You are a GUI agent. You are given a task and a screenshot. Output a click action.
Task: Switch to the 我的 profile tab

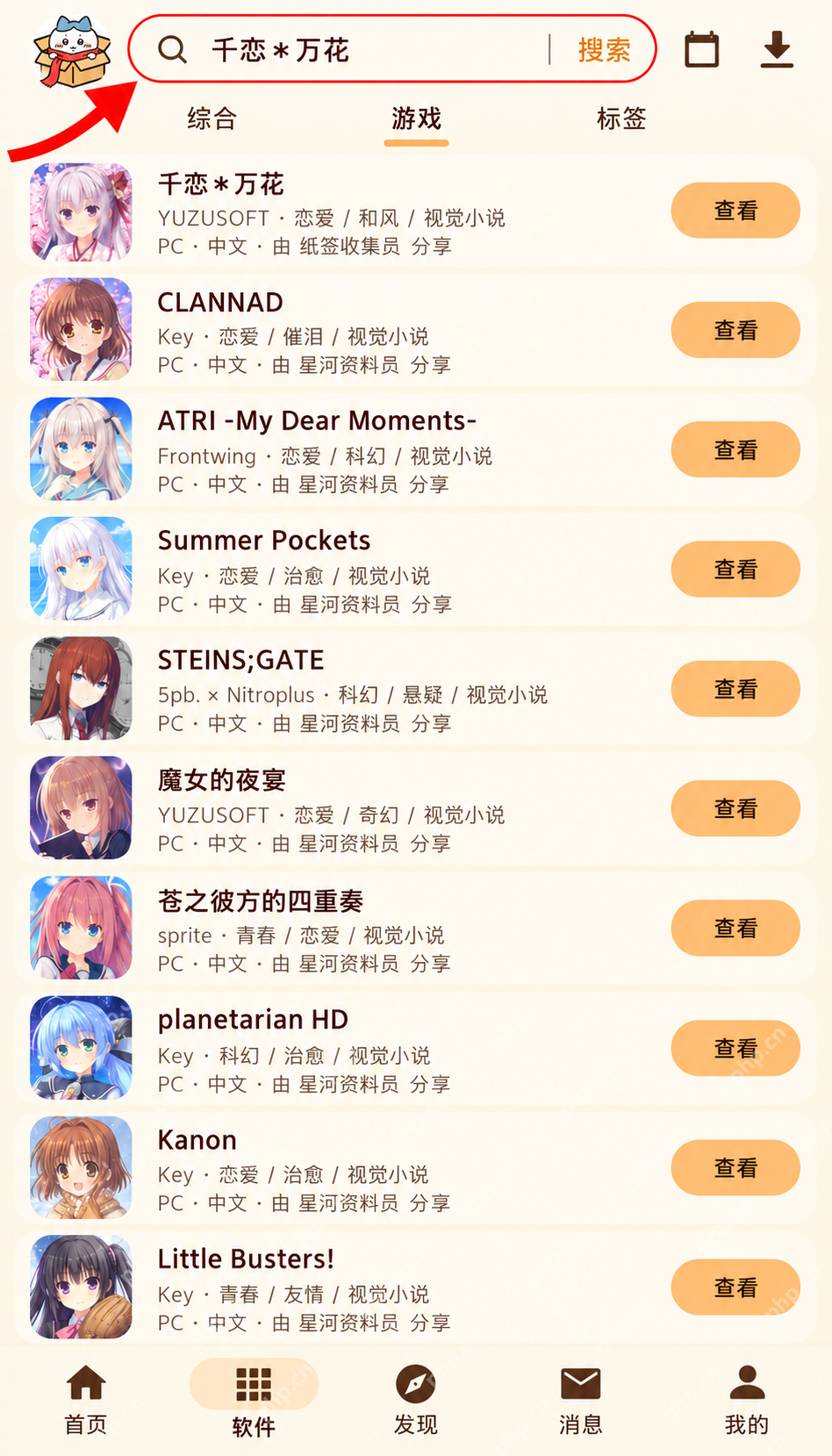[747, 1401]
